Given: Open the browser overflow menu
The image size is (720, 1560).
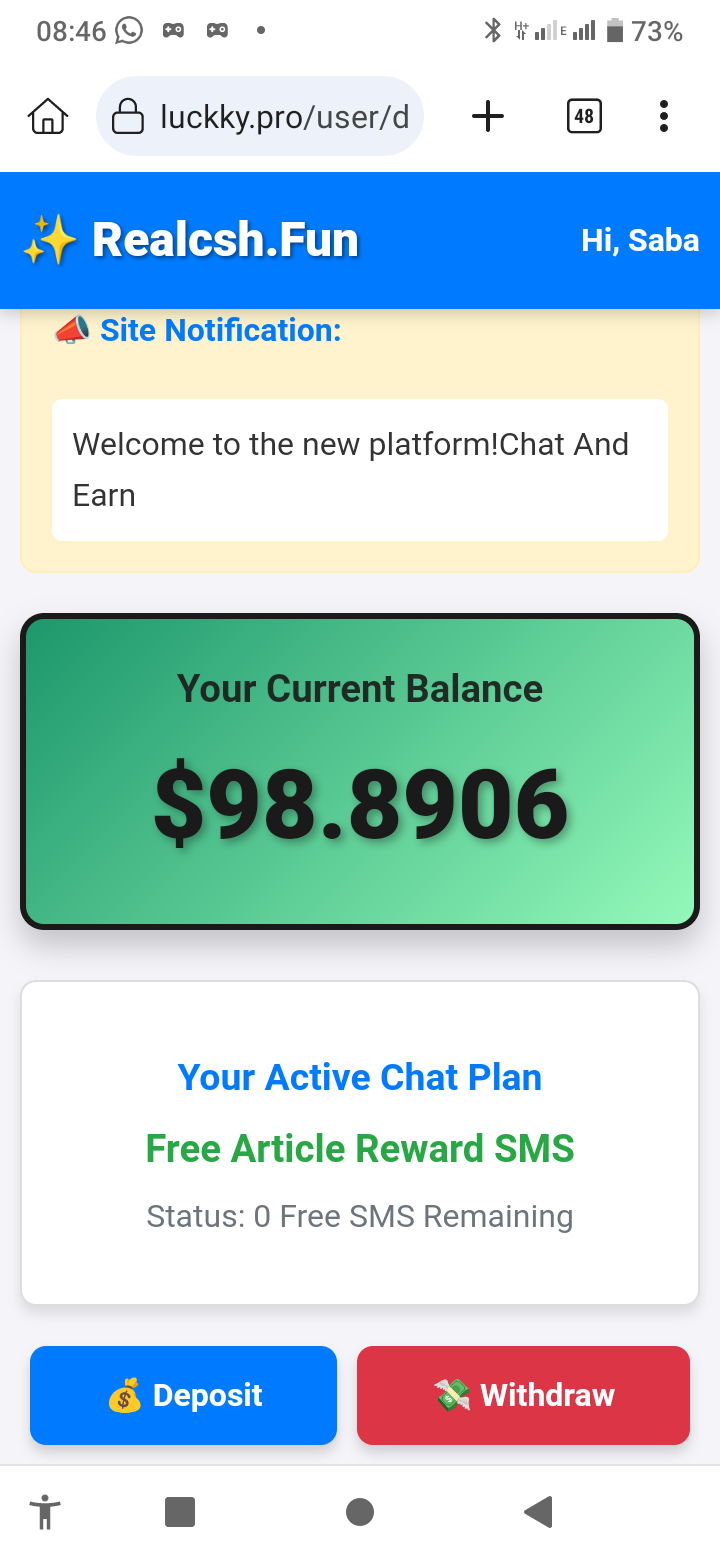Looking at the screenshot, I should (663, 117).
